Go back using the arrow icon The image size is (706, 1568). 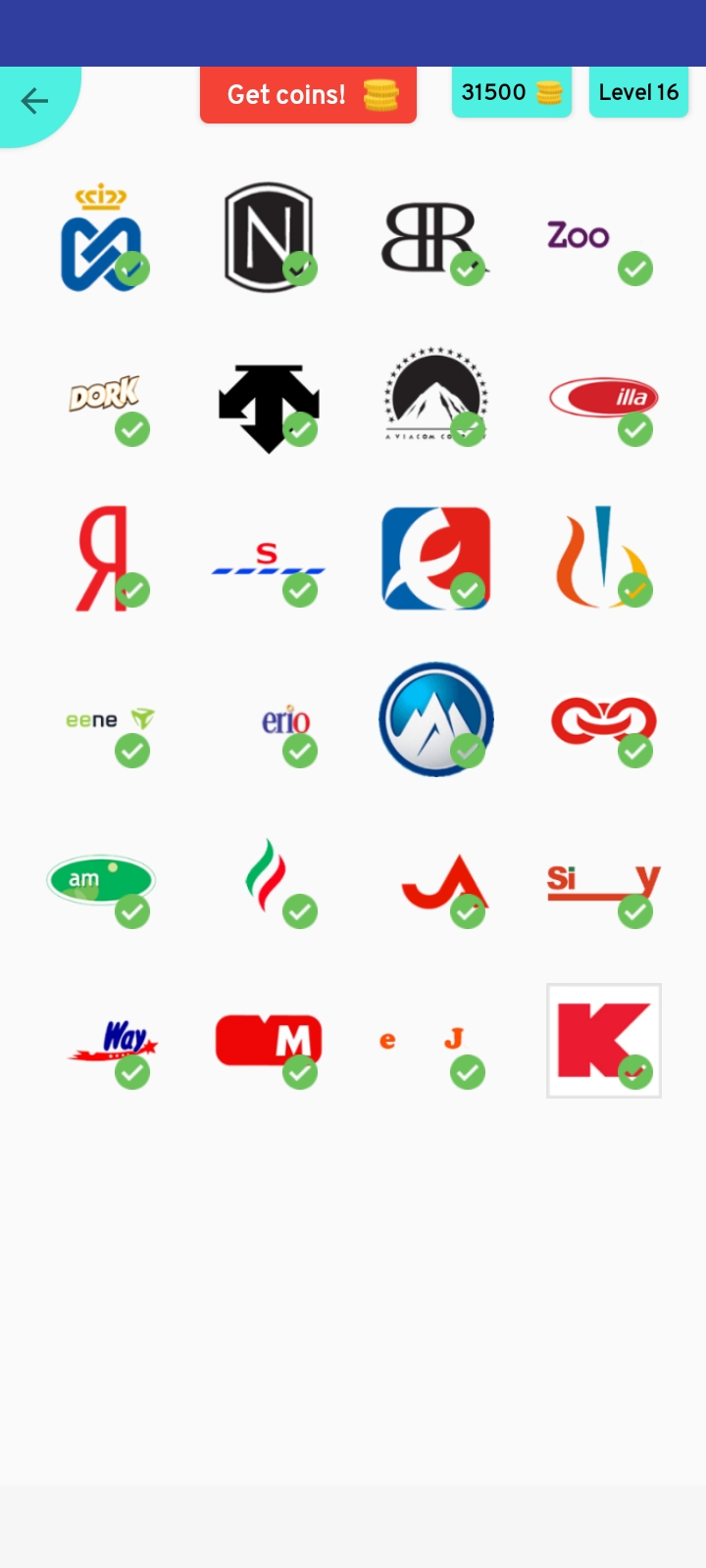34,100
